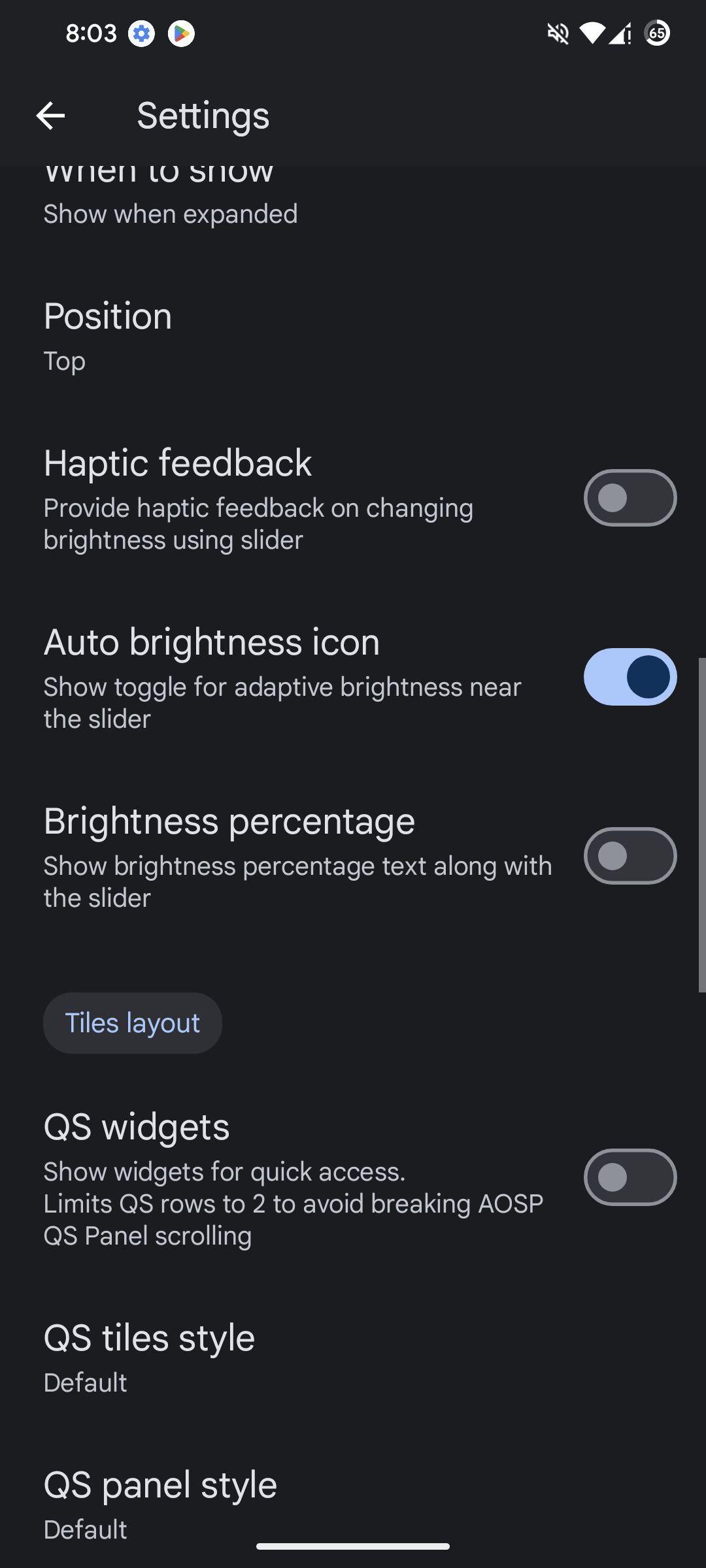
Task: Open QS panel style option
Action: 353,1501
